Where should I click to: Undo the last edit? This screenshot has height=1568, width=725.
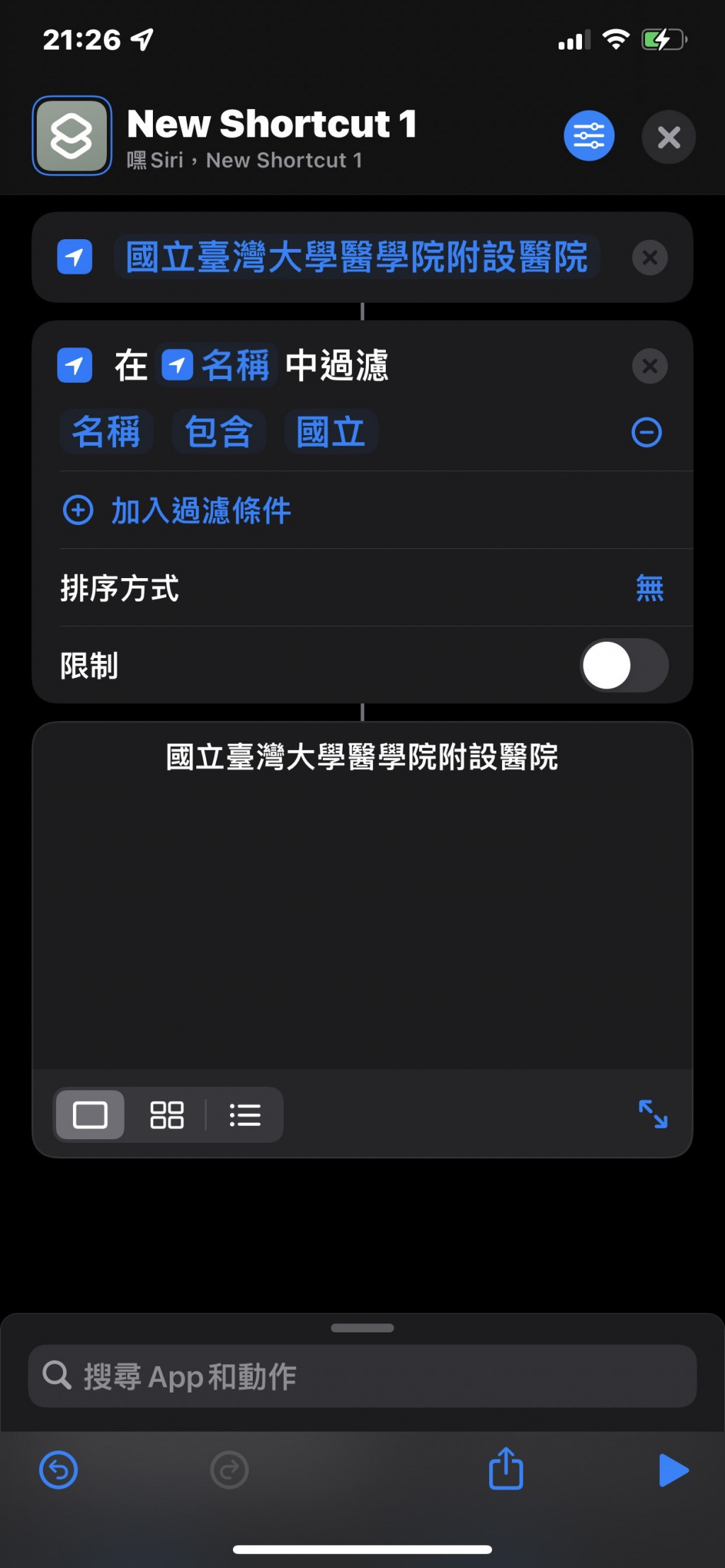59,1470
